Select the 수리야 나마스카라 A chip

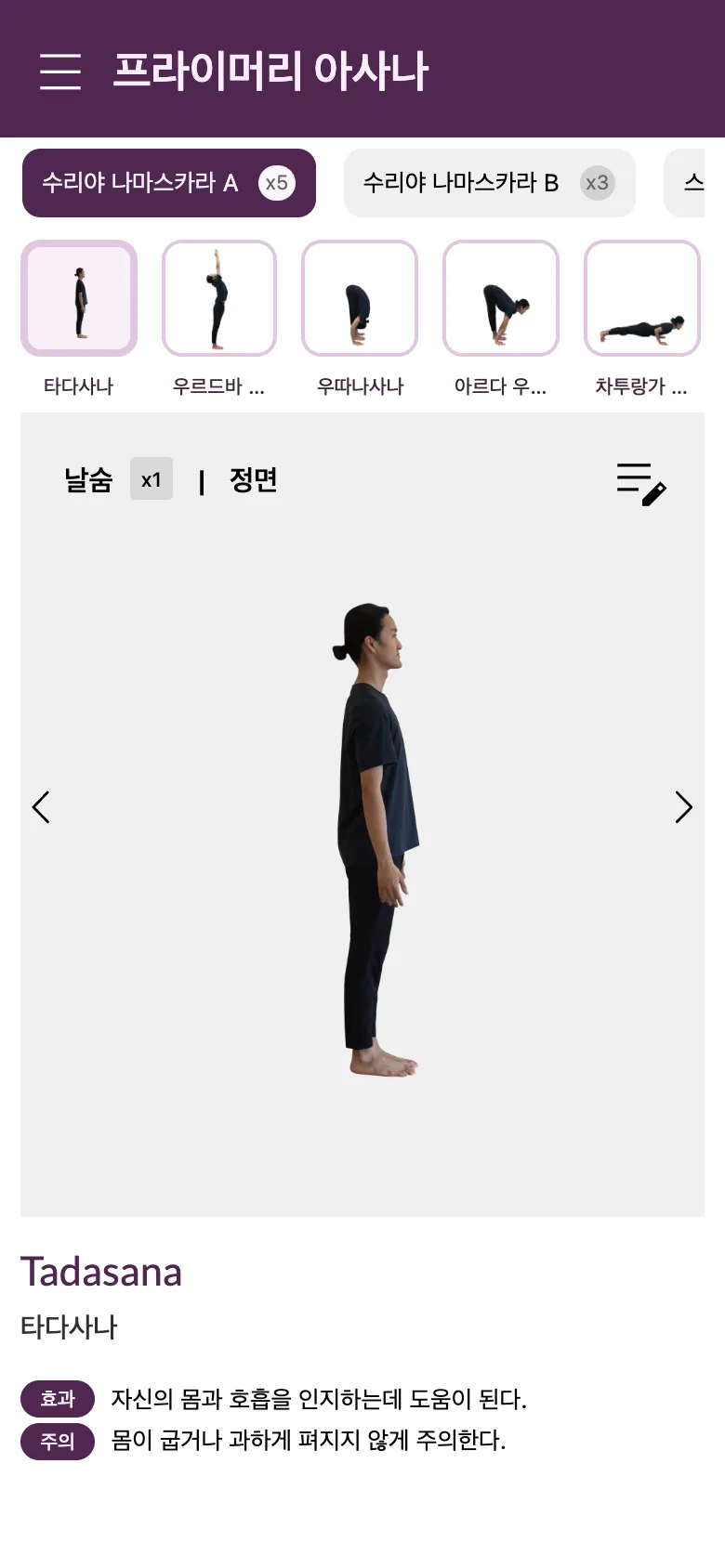tap(169, 183)
